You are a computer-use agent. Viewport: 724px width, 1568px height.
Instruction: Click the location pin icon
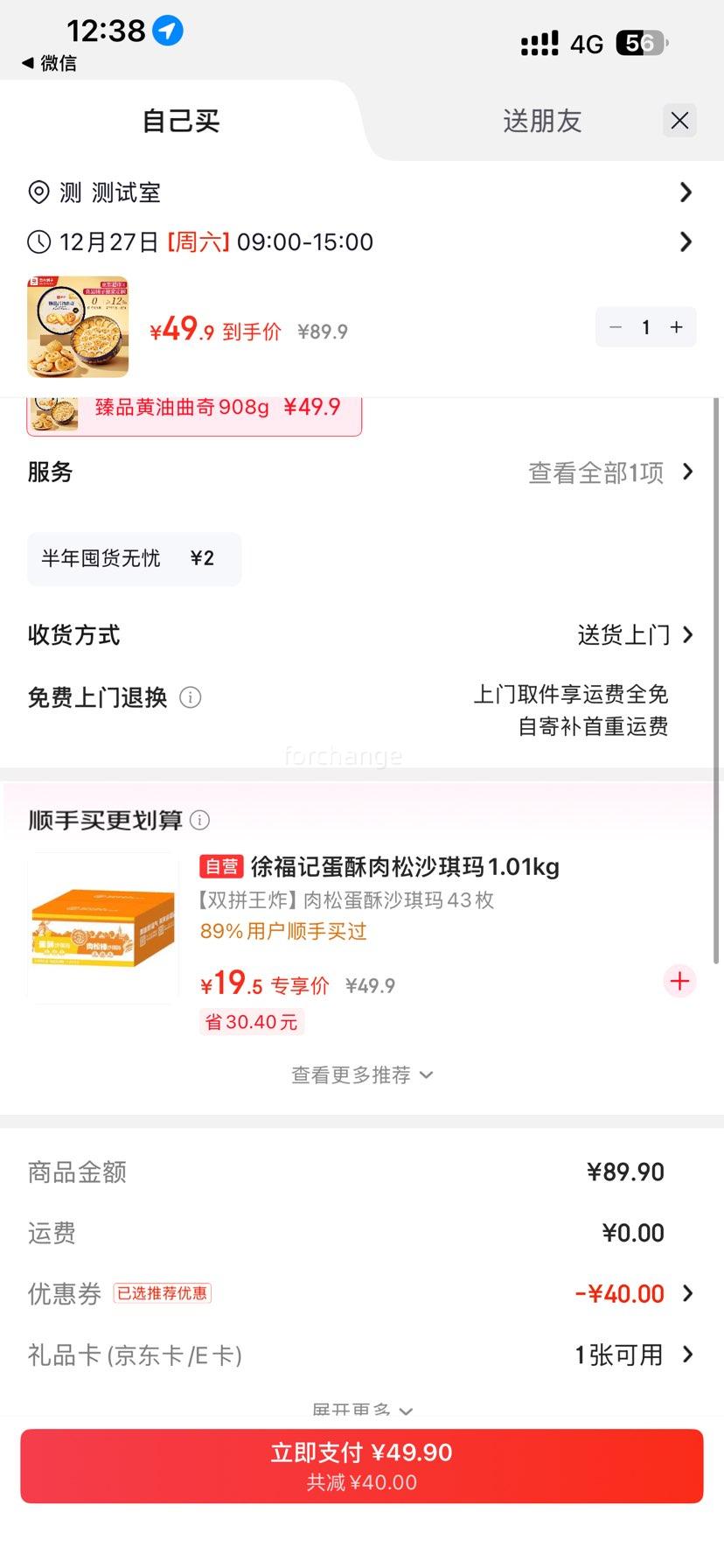point(38,192)
